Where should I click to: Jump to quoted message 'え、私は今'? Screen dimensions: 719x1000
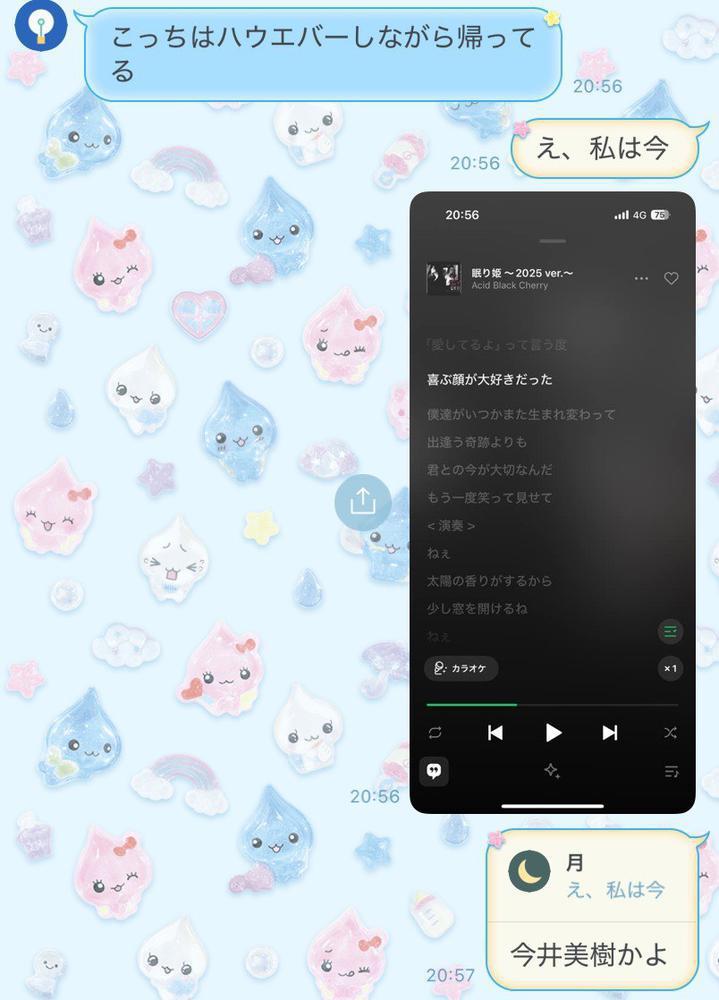(x=590, y=875)
